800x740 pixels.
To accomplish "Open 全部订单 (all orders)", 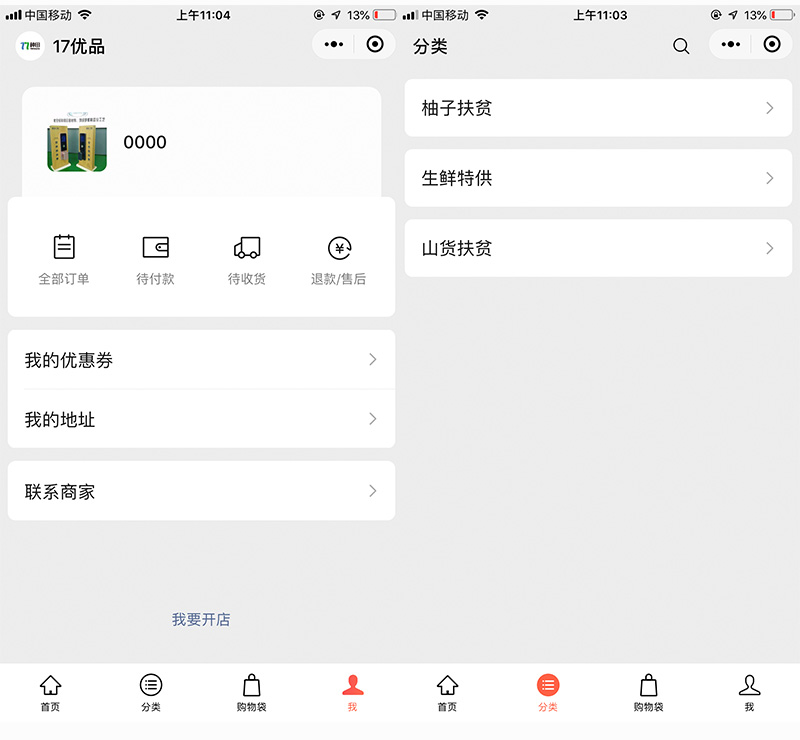I will (x=64, y=259).
